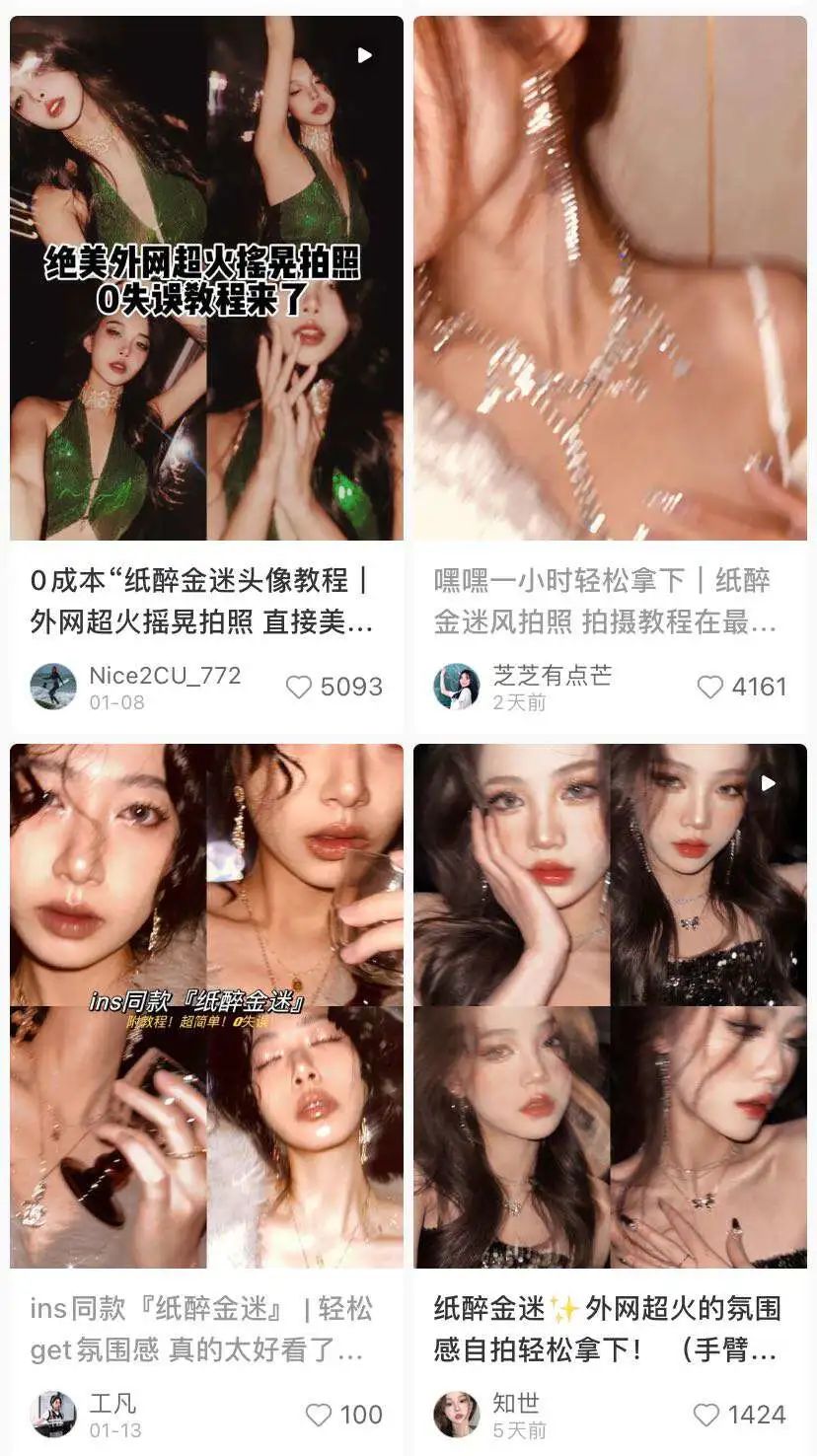This screenshot has height=1456, width=817.
Task: View 工凡's profile via avatar
Action: tap(53, 1415)
